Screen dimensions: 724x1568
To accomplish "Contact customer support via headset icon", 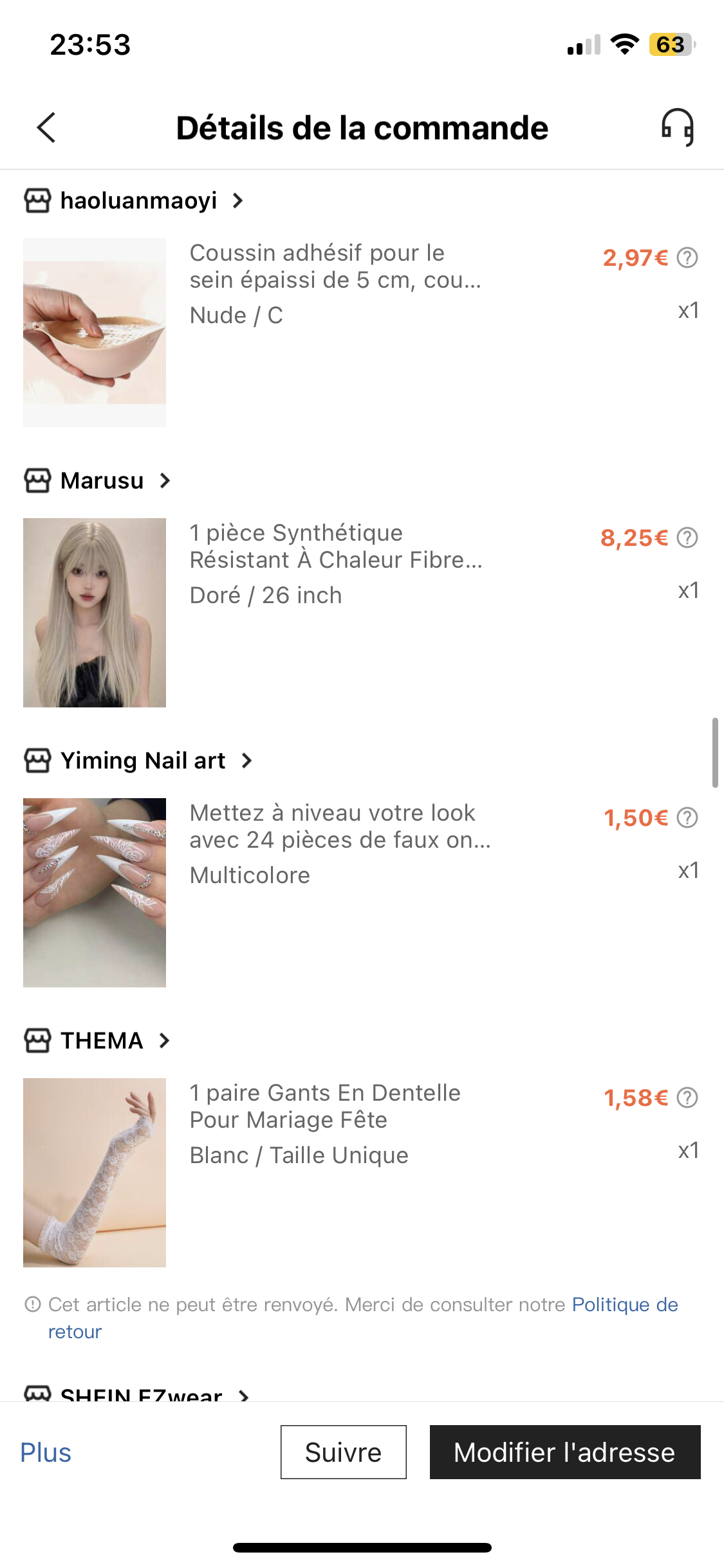I will [x=678, y=127].
